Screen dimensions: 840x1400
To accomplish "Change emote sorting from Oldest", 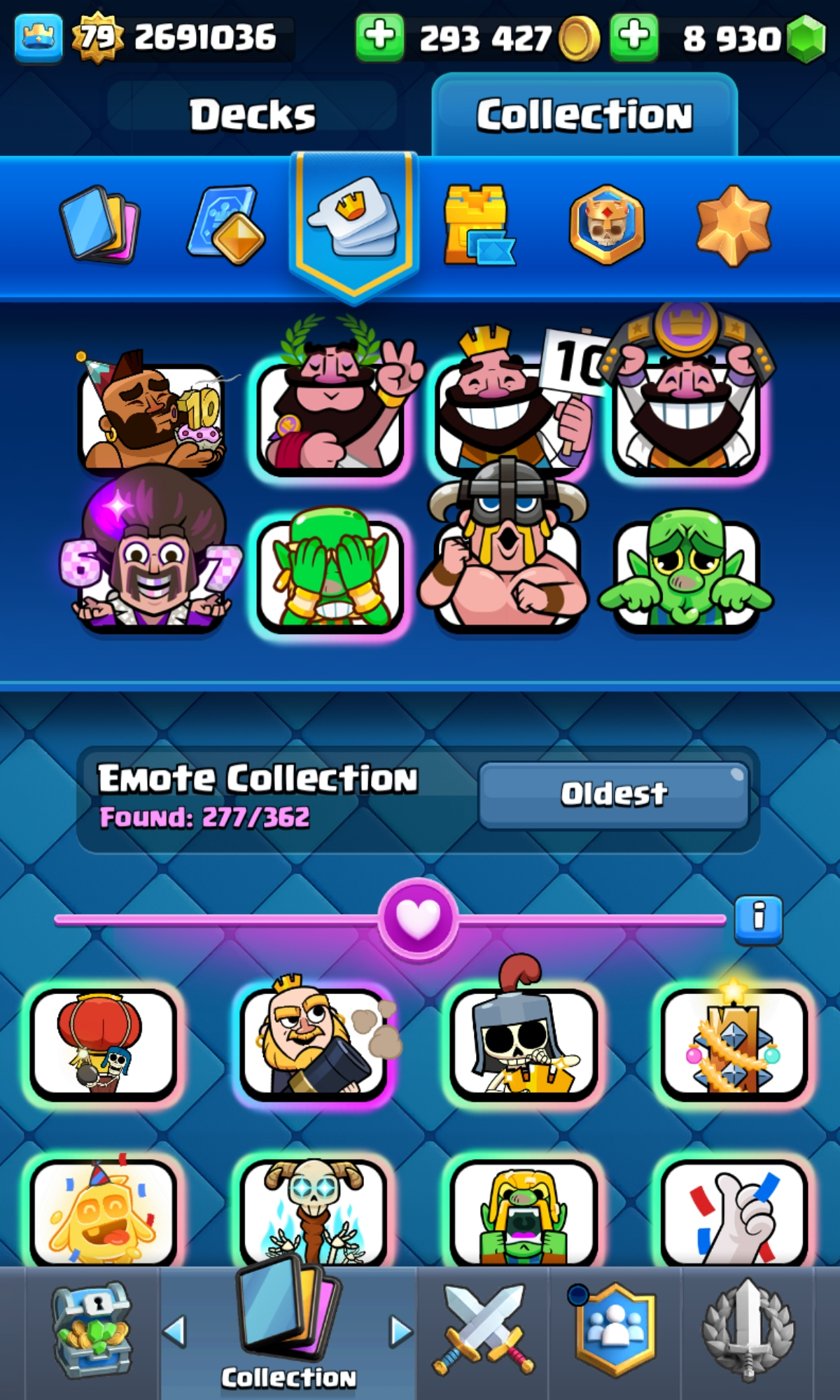I will click(614, 794).
